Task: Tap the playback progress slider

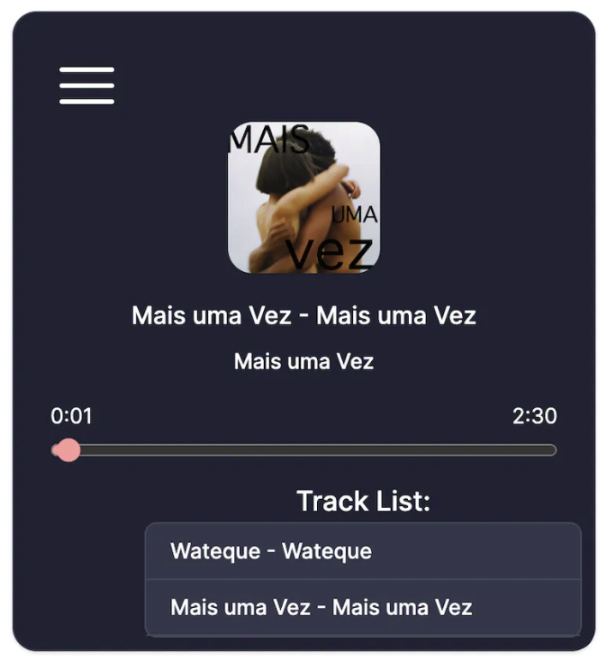Action: pos(304,450)
